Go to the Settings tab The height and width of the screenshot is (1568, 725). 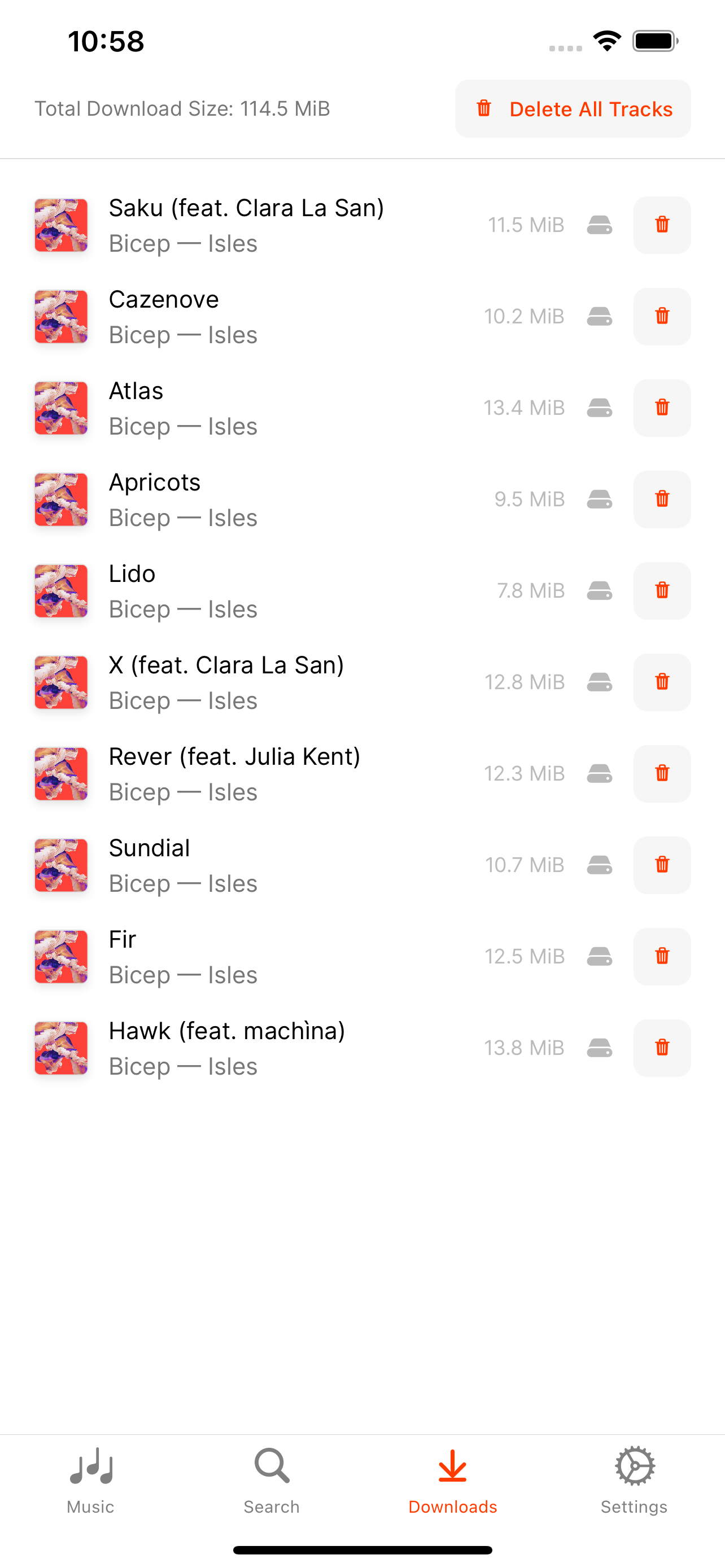(x=634, y=1480)
